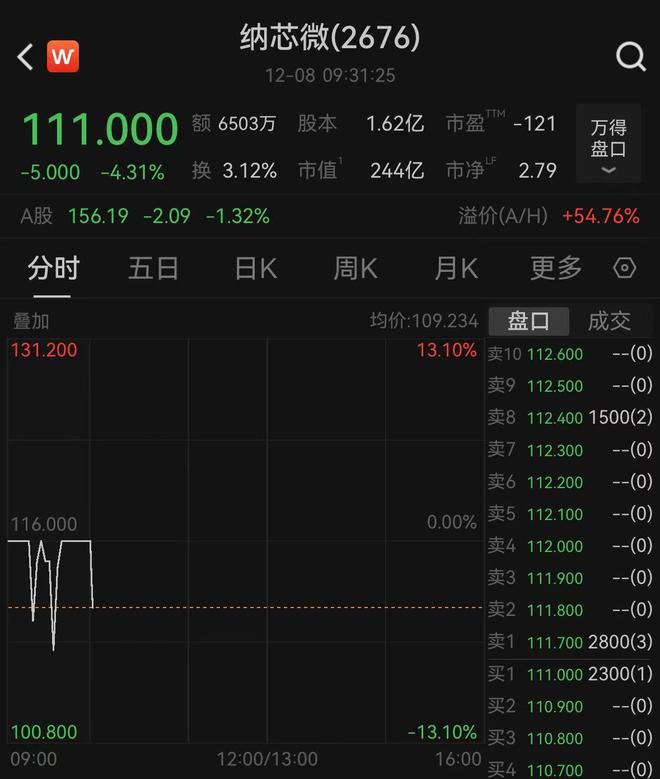
Task: Expand the 万得盘口 dropdown
Action: (x=608, y=145)
